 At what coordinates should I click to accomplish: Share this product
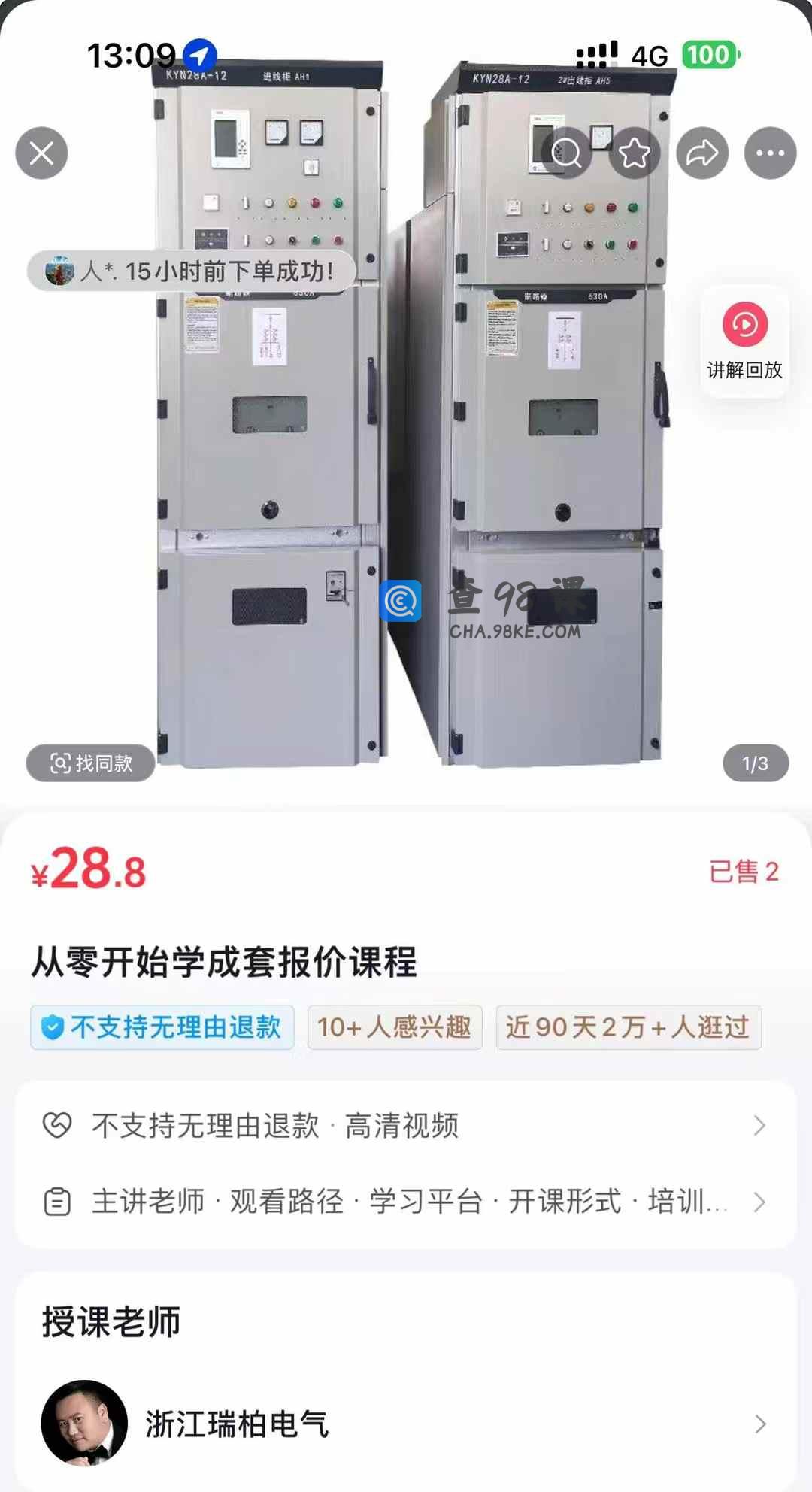702,153
